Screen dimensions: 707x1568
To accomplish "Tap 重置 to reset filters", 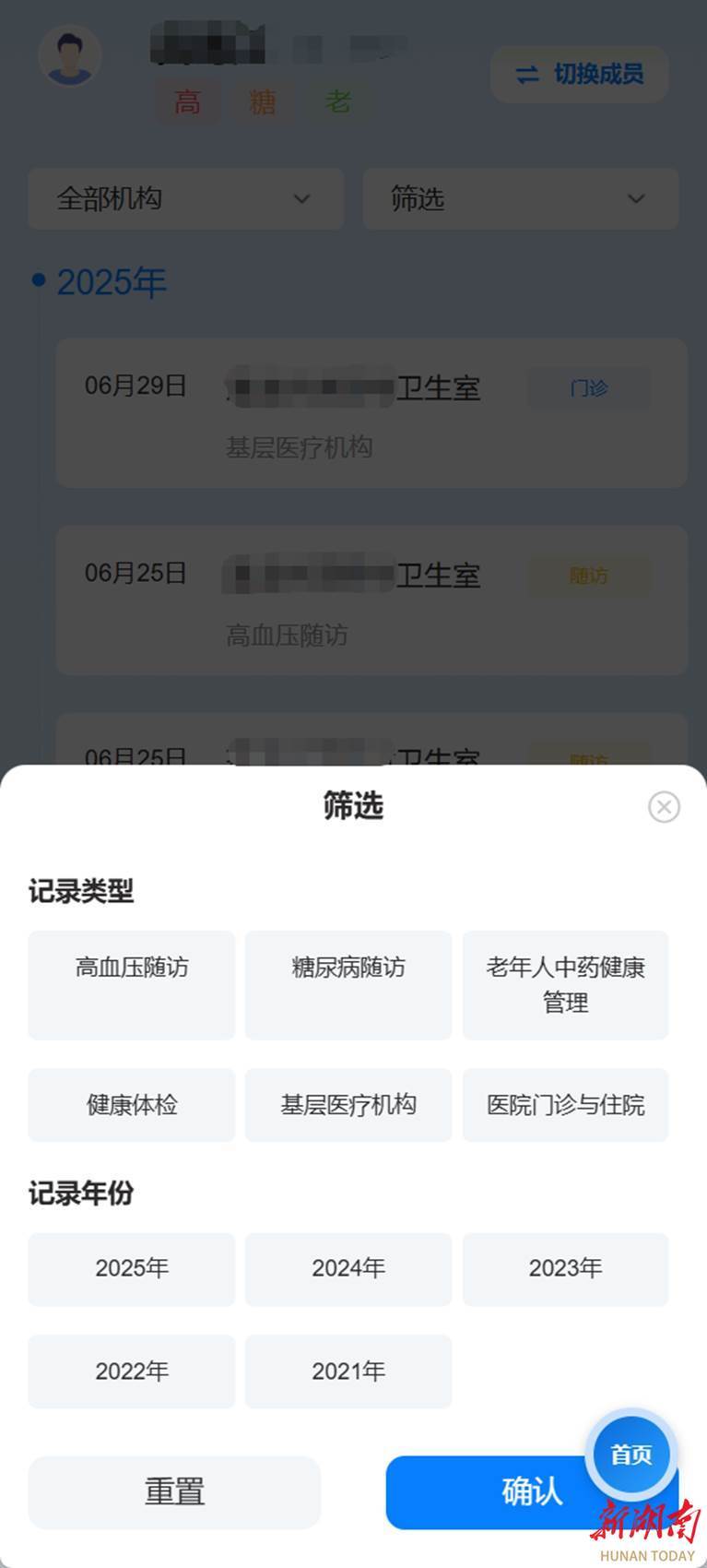I will click(174, 1492).
